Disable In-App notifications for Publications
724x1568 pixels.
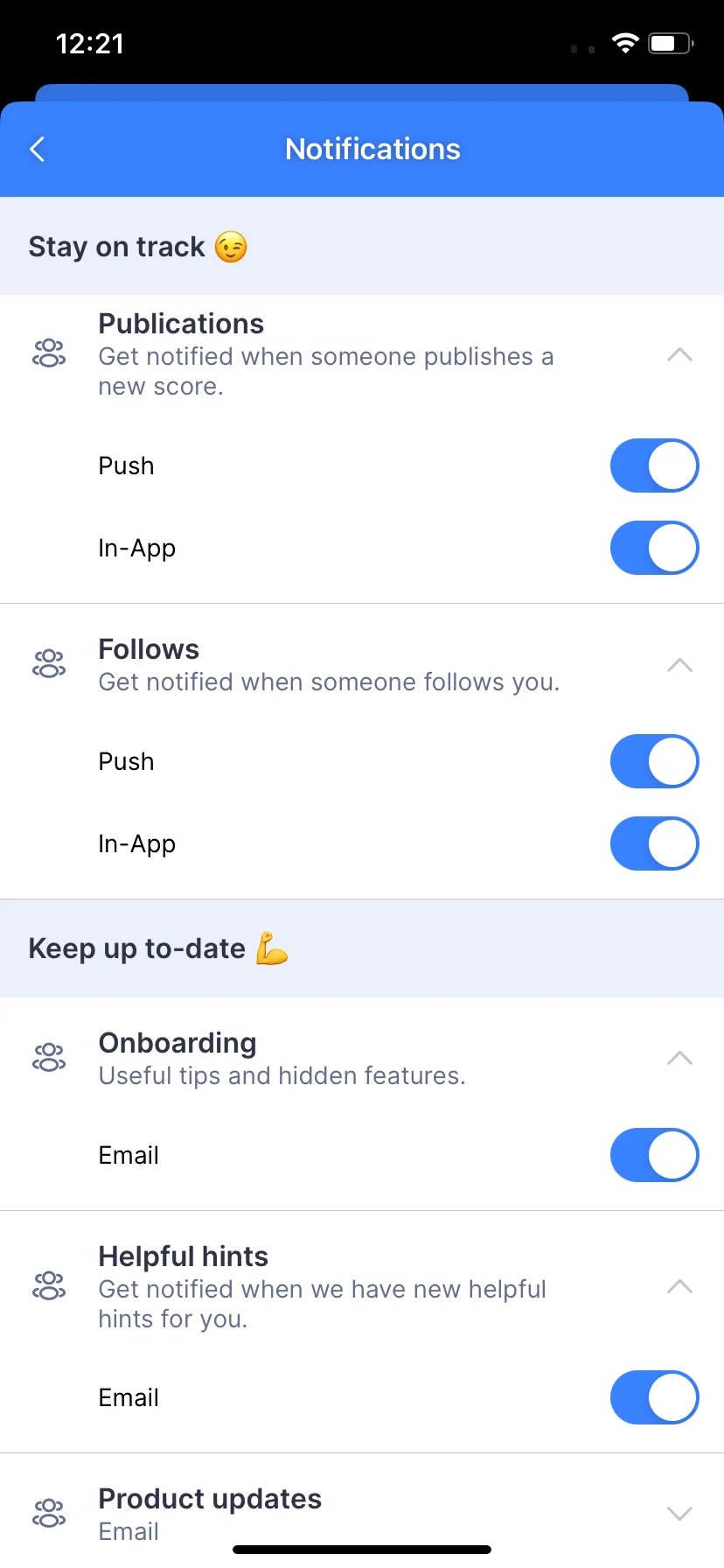pos(654,548)
